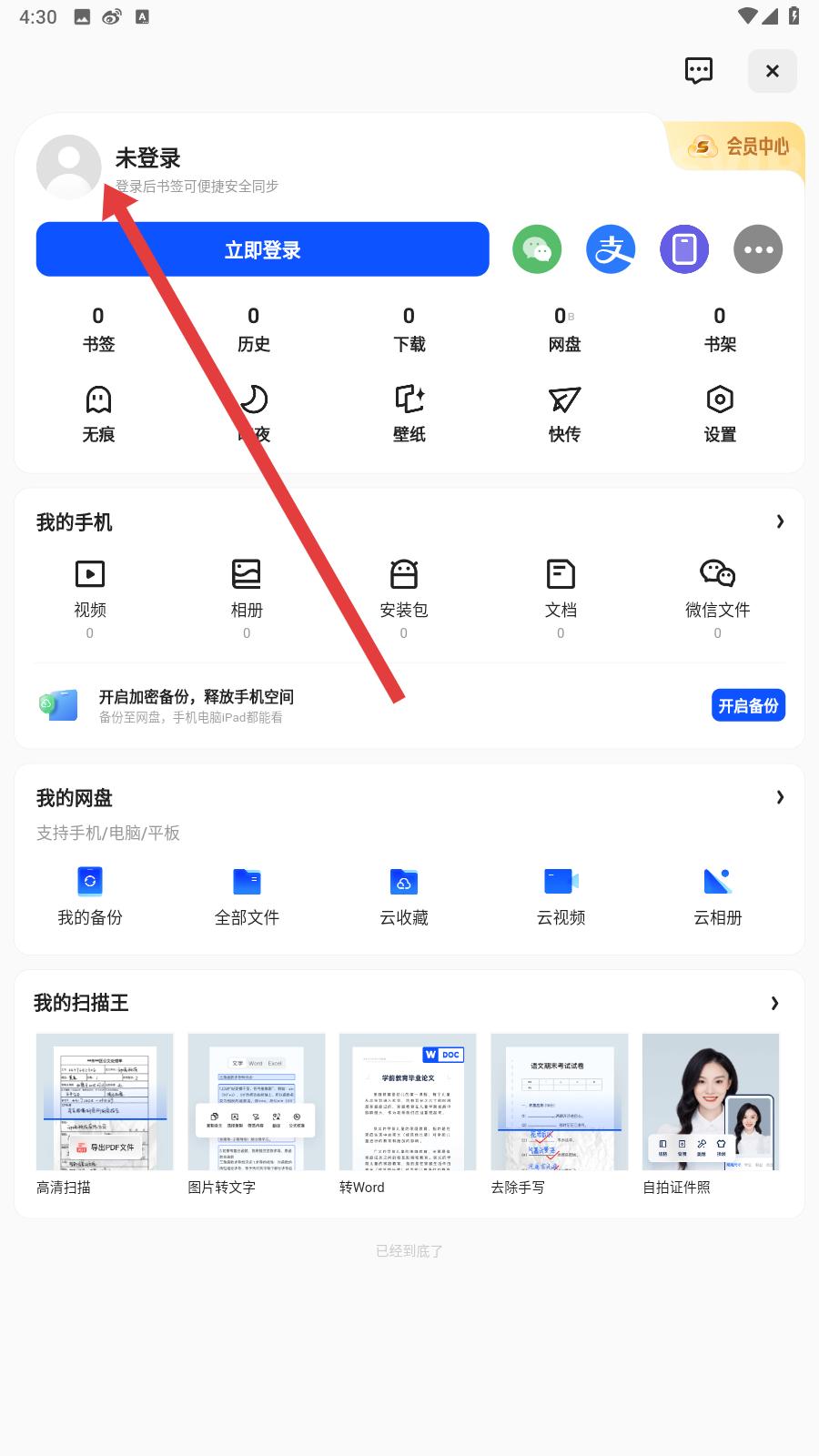Viewport: 819px width, 1456px height.
Task: Log in with Alipay
Action: click(611, 249)
